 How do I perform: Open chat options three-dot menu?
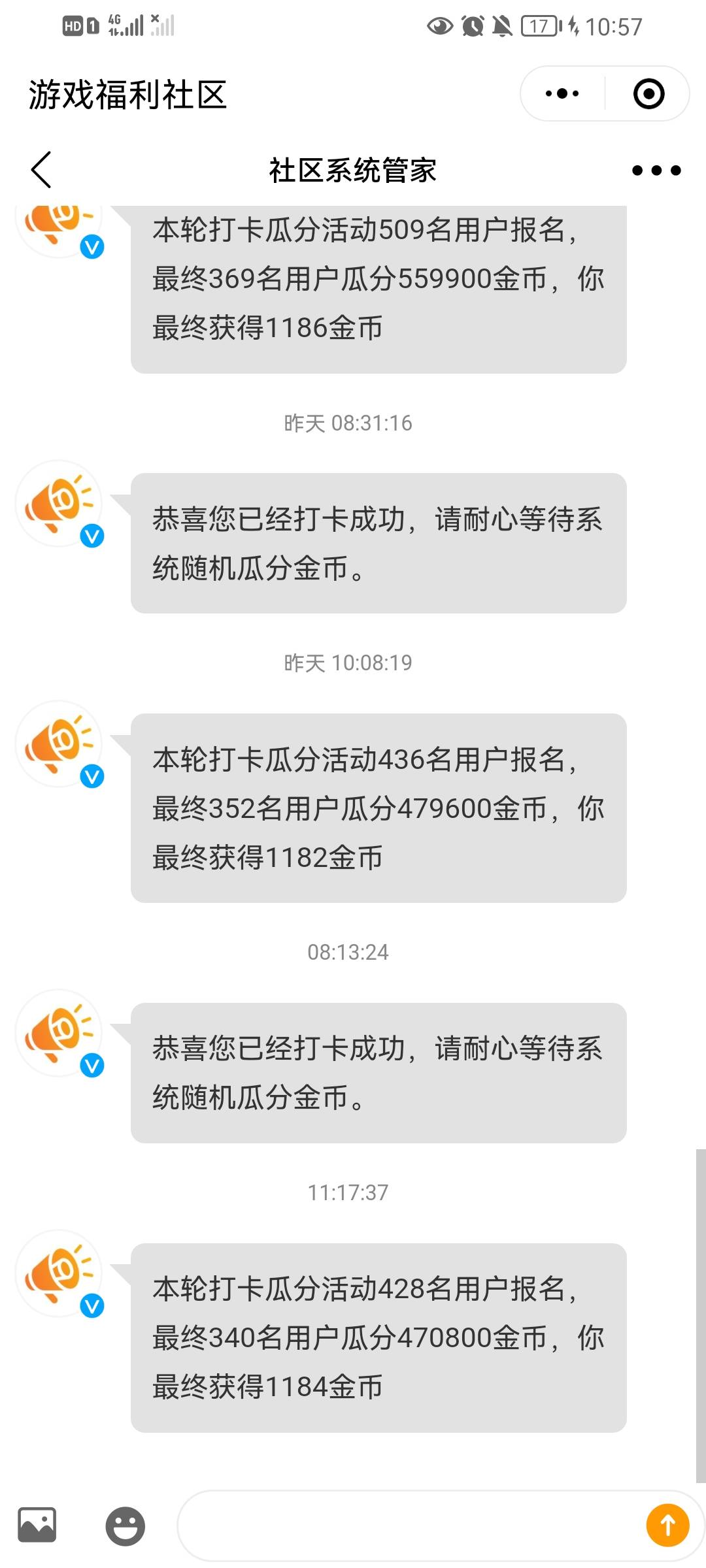[656, 171]
